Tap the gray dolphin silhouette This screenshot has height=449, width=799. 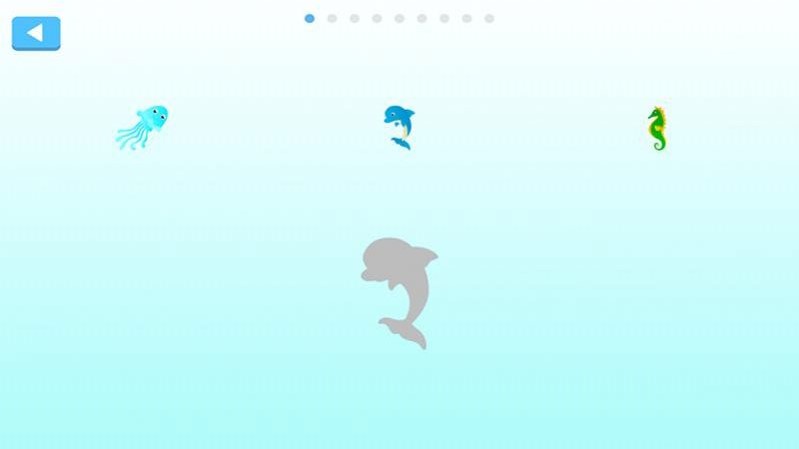click(x=402, y=284)
